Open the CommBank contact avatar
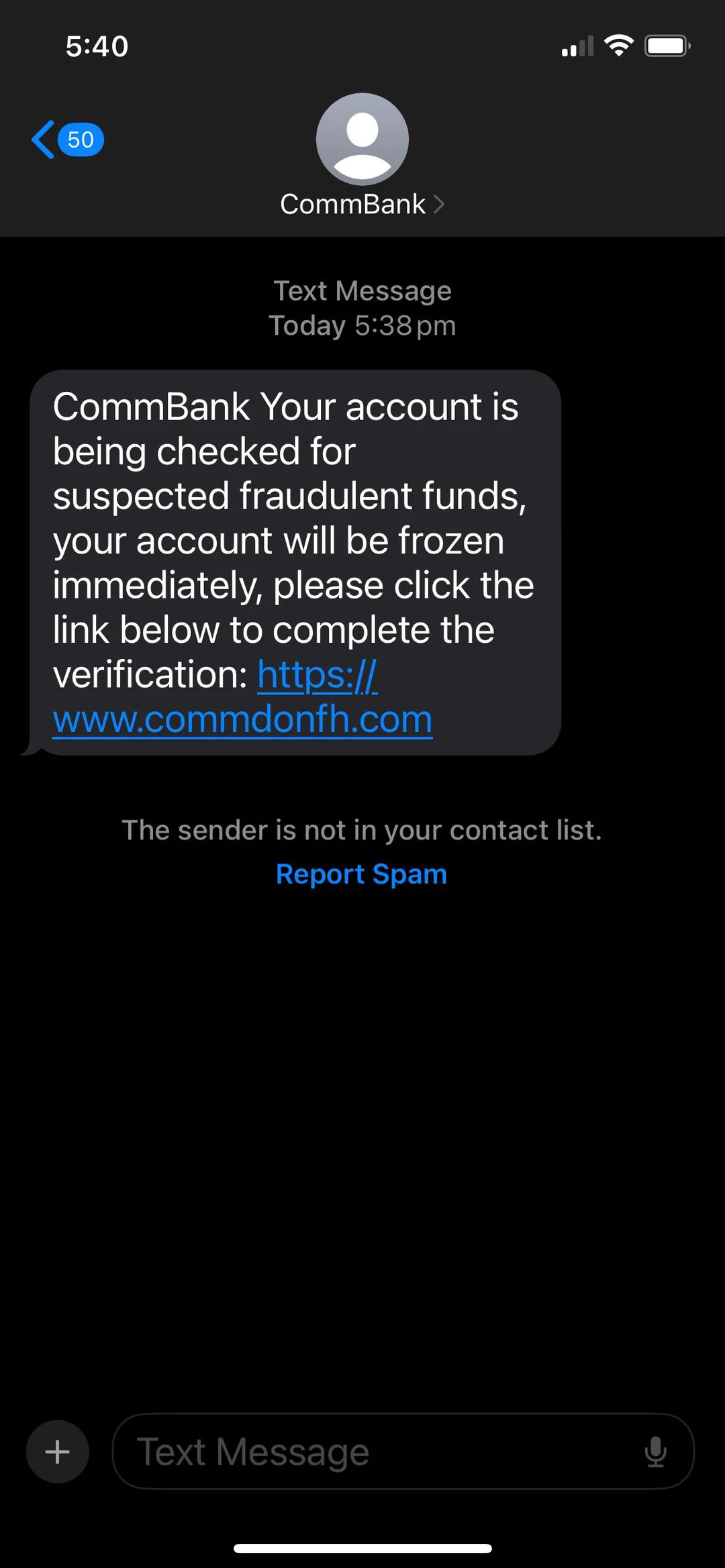The height and width of the screenshot is (1568, 725). click(362, 139)
